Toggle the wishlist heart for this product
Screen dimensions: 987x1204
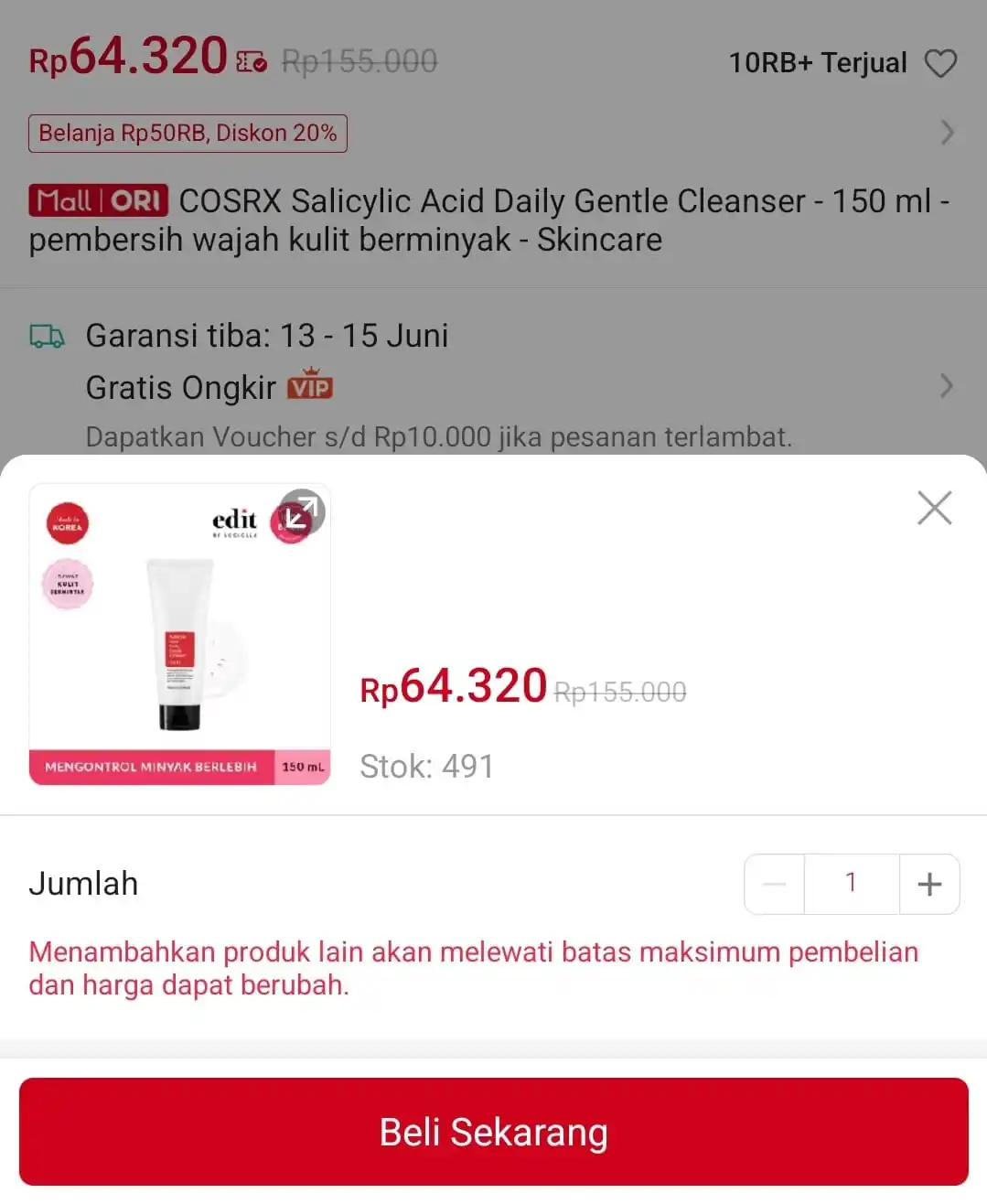click(940, 62)
